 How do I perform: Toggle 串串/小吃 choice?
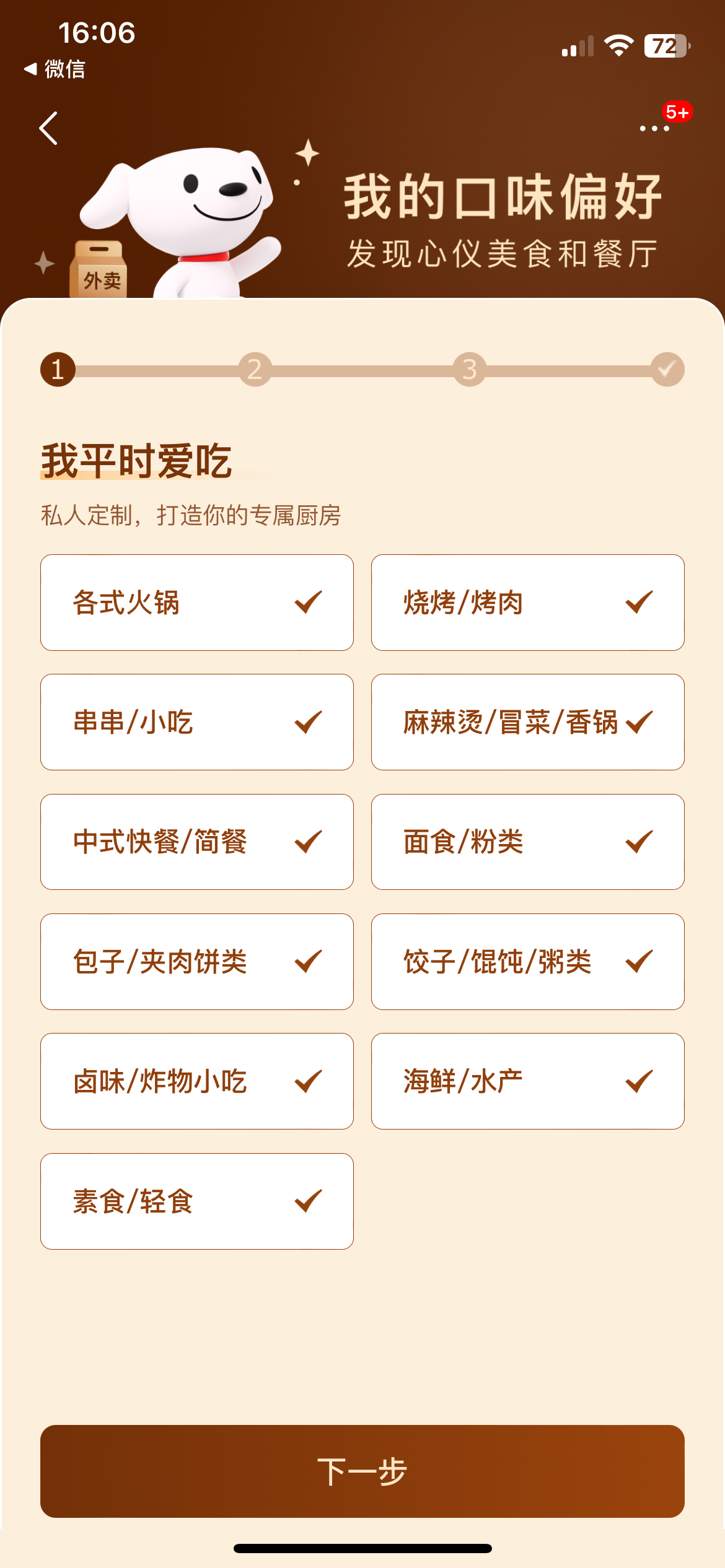point(197,722)
